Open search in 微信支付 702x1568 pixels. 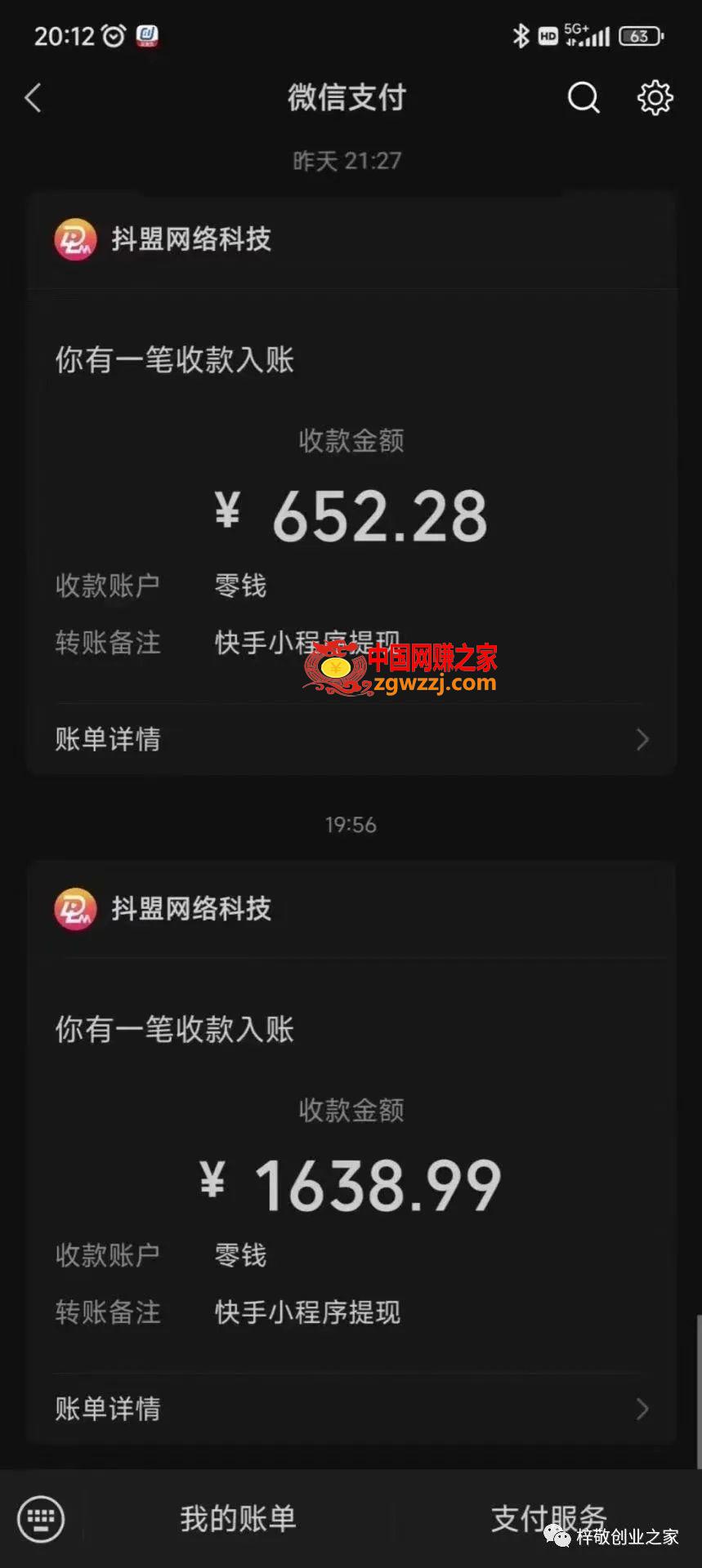(584, 98)
